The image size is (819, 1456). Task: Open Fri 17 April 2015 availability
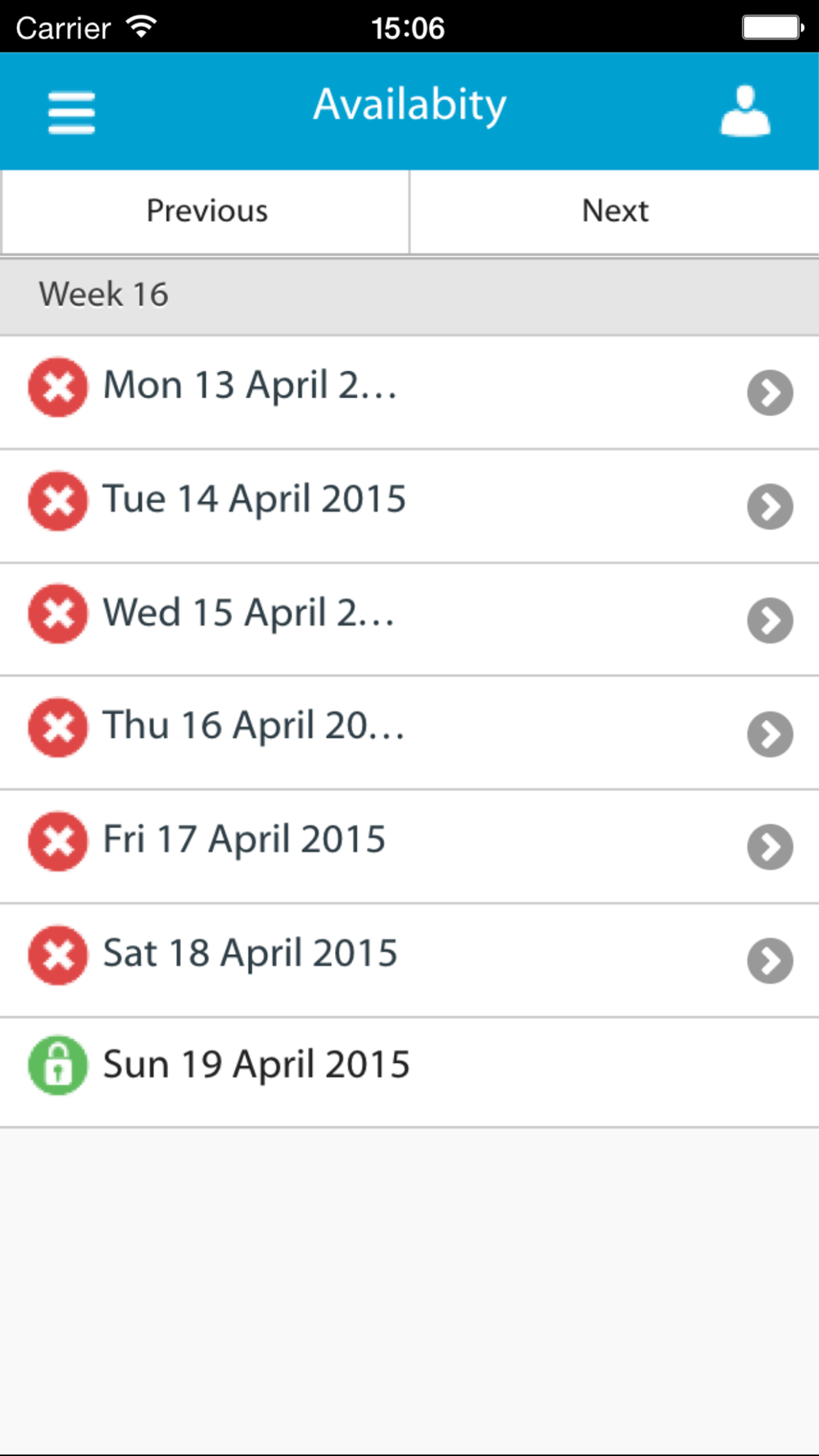coord(409,845)
